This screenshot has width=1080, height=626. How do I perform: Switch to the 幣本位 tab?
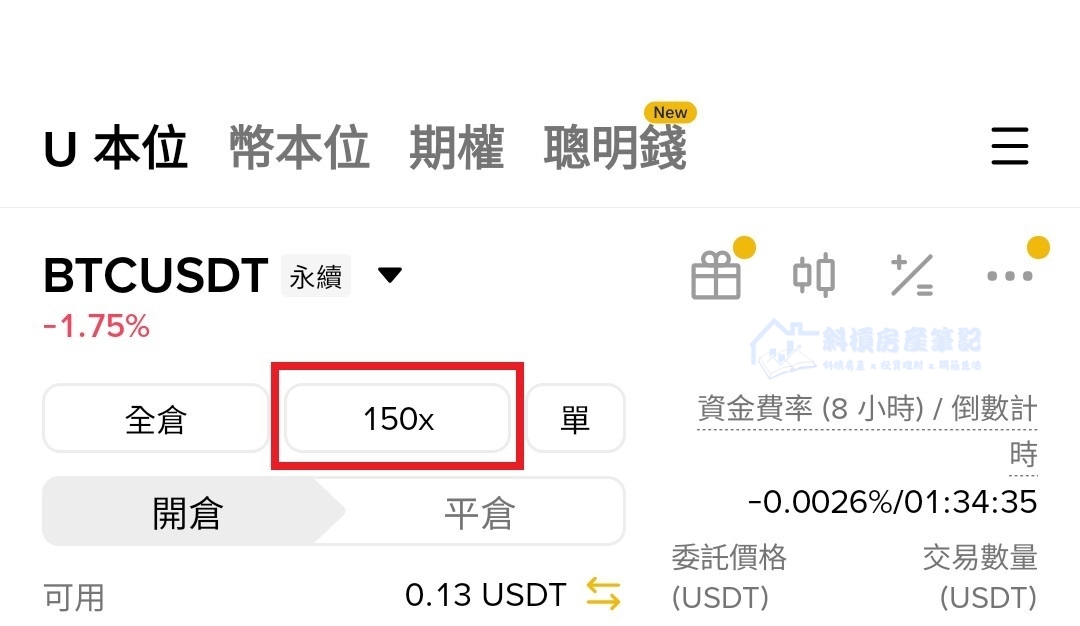click(x=299, y=149)
